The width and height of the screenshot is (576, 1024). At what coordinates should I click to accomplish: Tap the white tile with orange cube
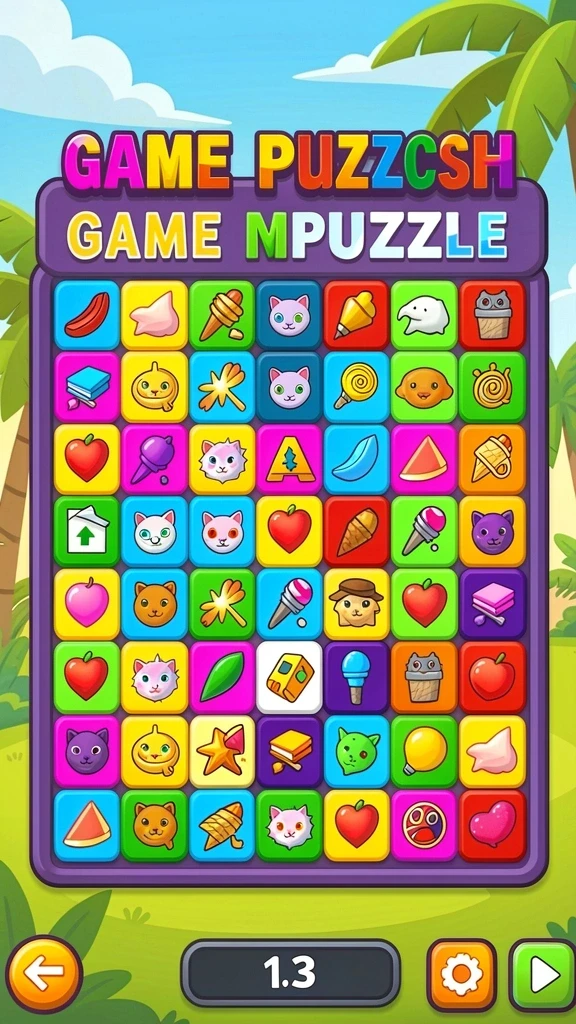[x=289, y=677]
